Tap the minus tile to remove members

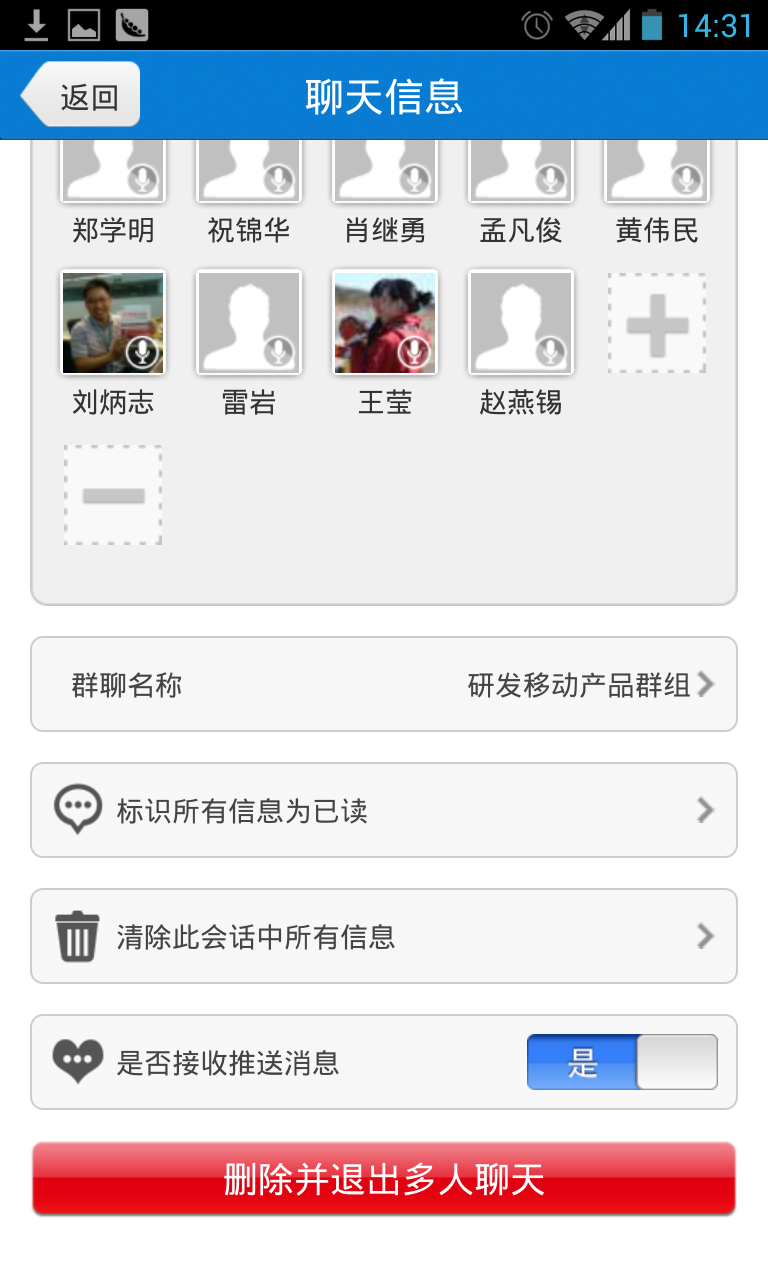pyautogui.click(x=113, y=495)
